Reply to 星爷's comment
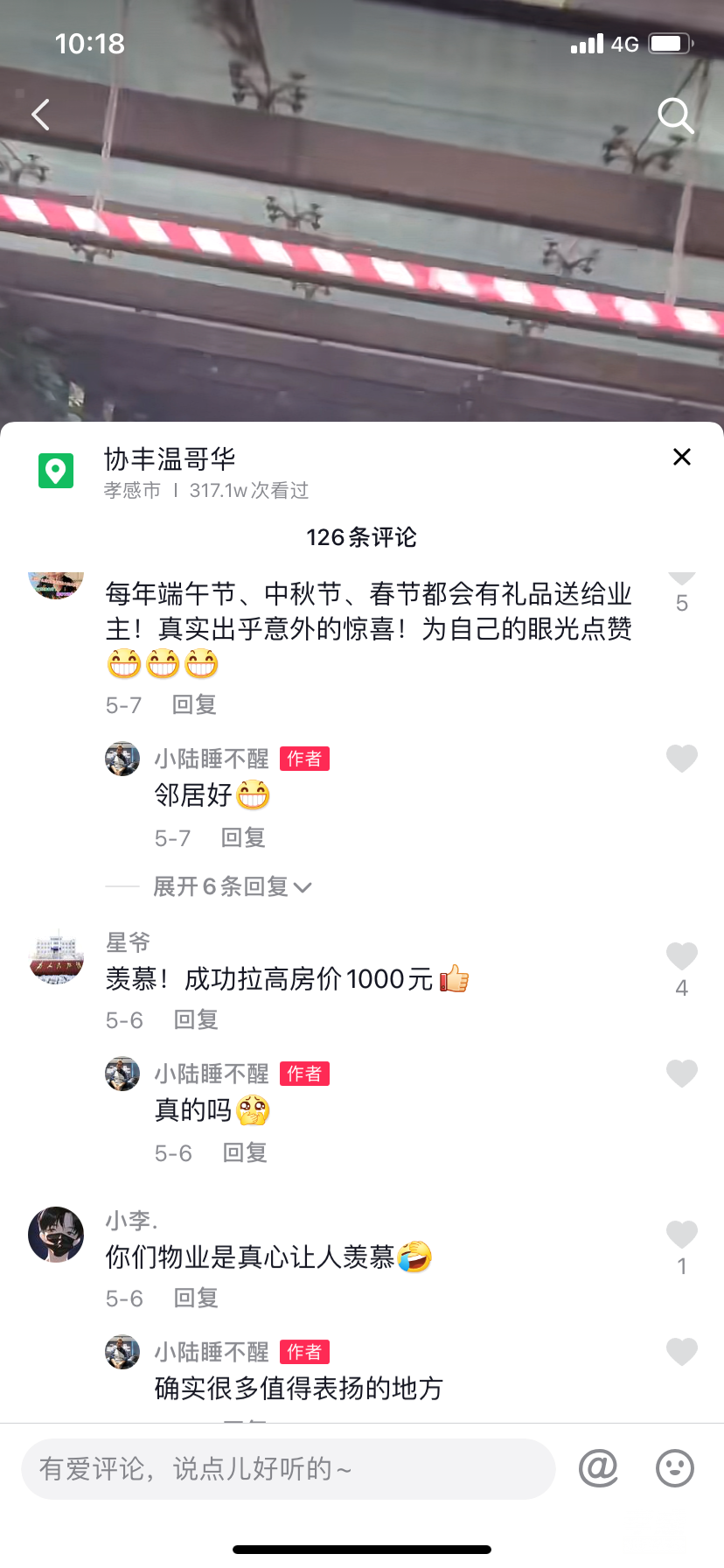 [196, 1019]
